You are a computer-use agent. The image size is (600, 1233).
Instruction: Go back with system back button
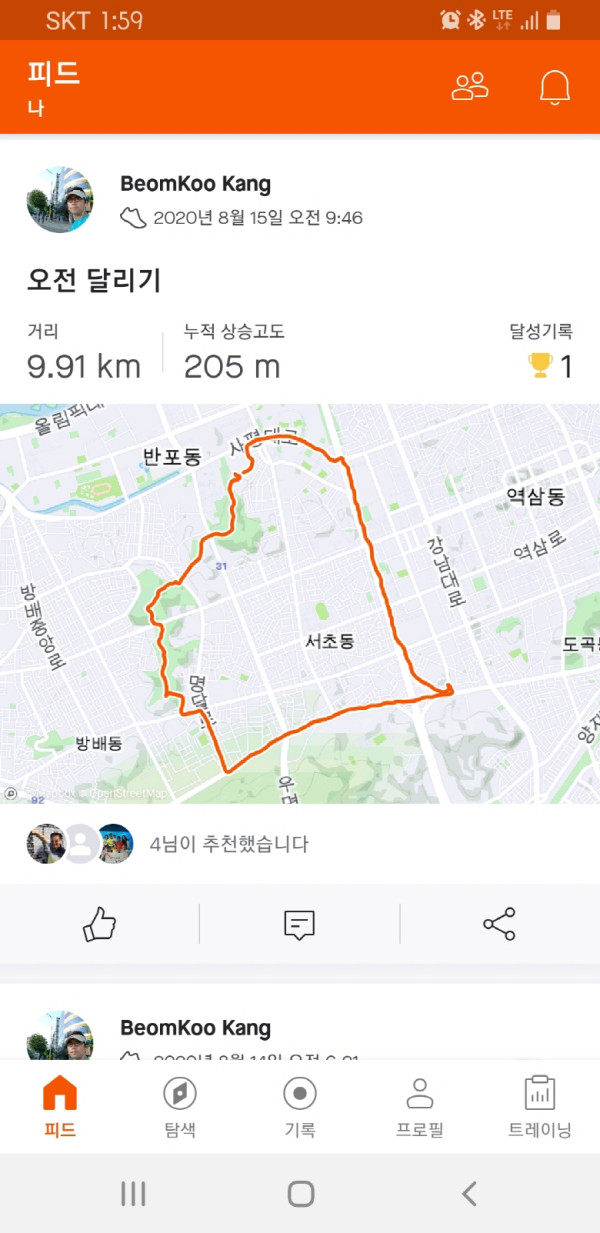[x=468, y=1193]
